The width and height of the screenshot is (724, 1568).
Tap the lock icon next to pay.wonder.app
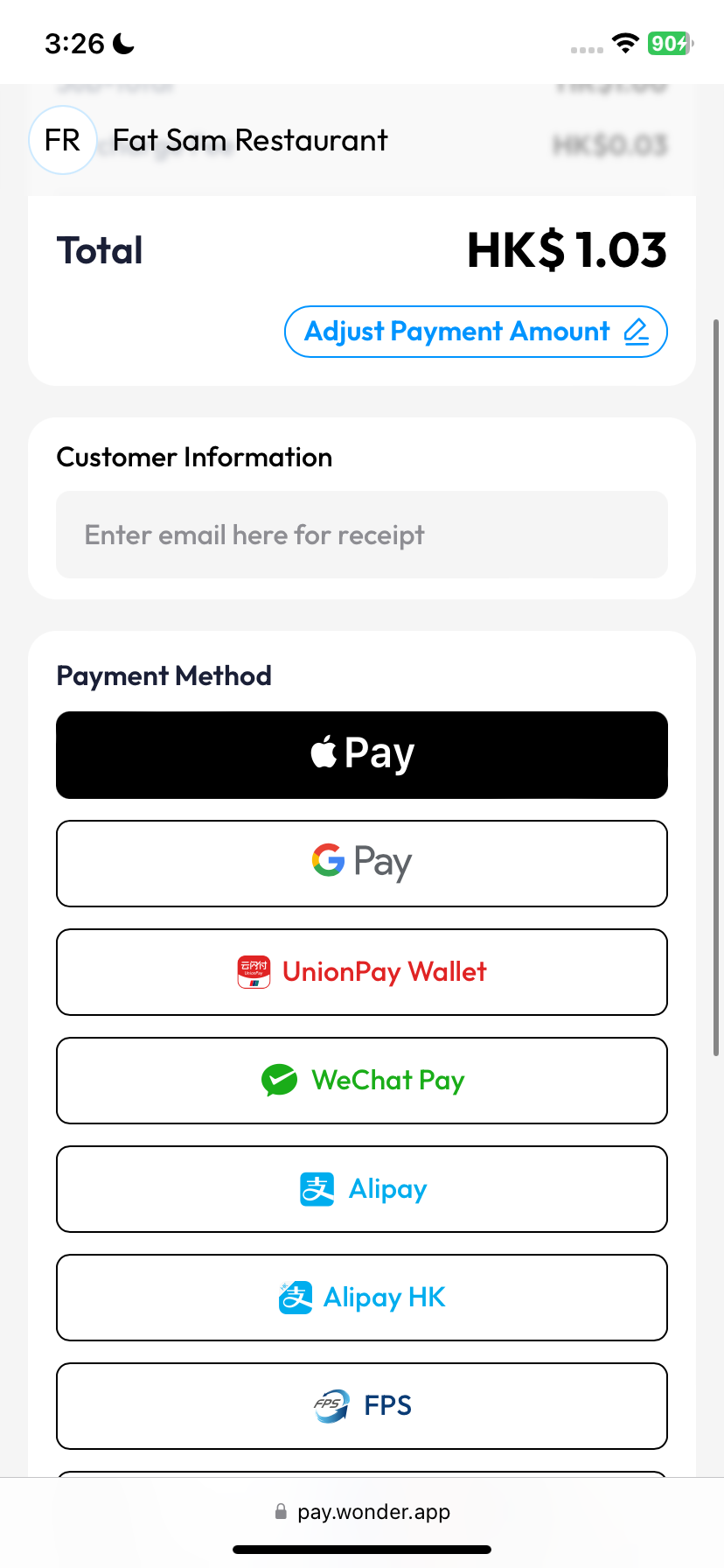point(282,1511)
